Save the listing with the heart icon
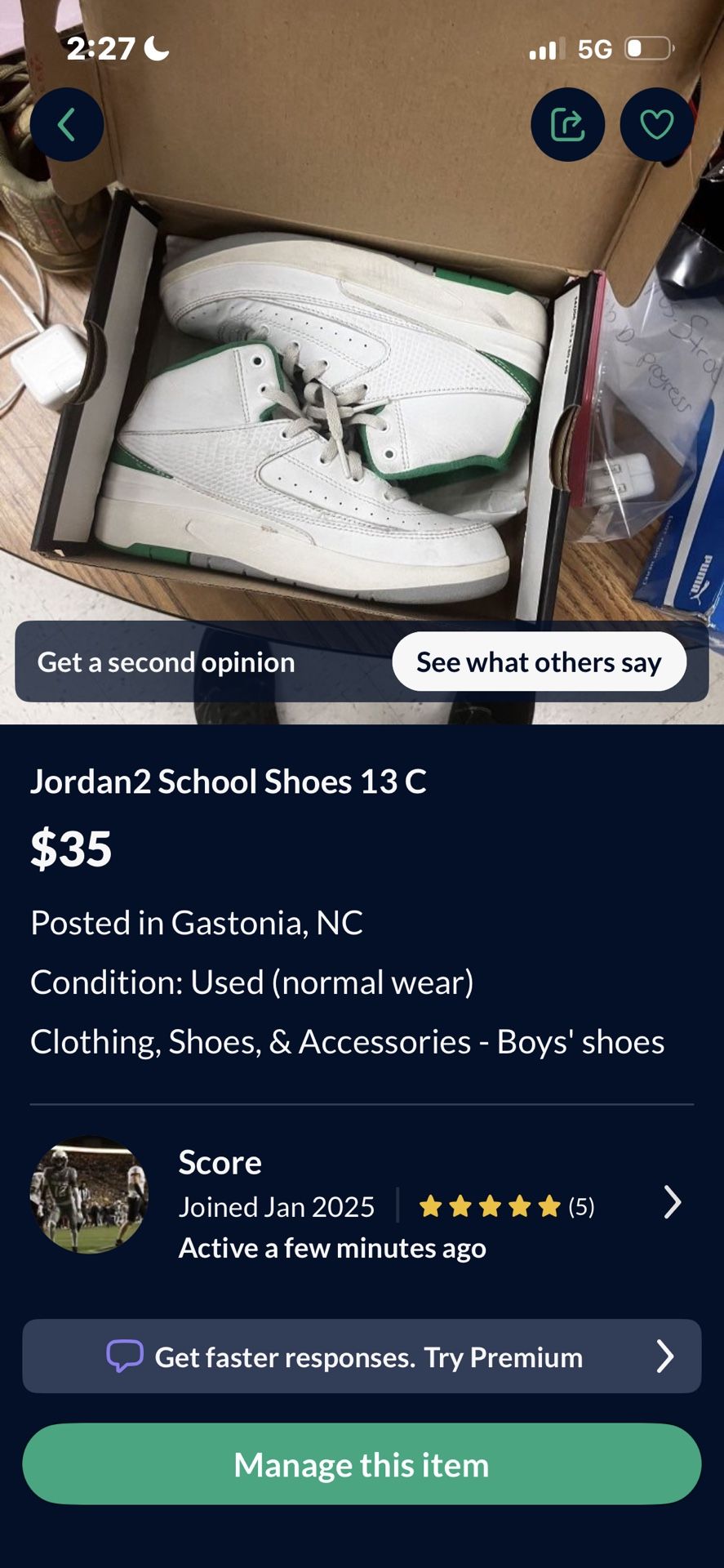The image size is (724, 1568). (x=656, y=125)
